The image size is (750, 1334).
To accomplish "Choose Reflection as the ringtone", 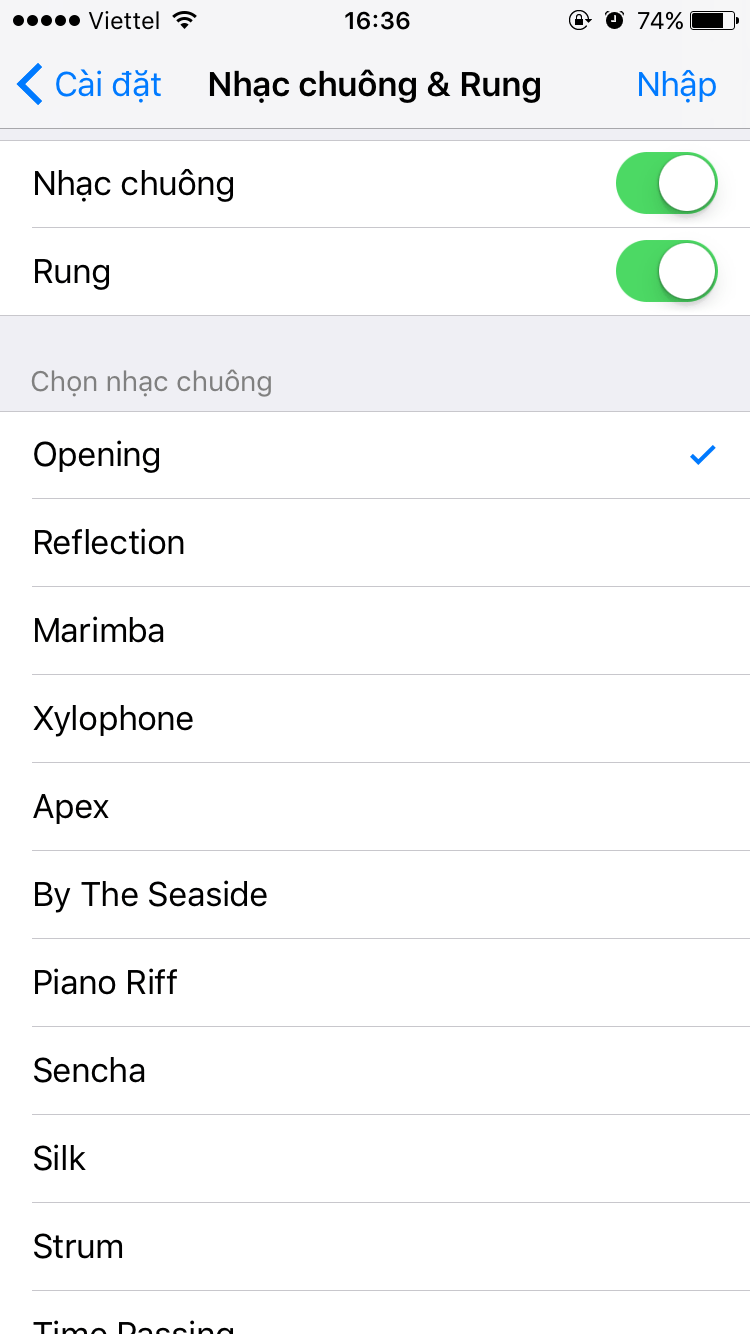I will tap(375, 543).
